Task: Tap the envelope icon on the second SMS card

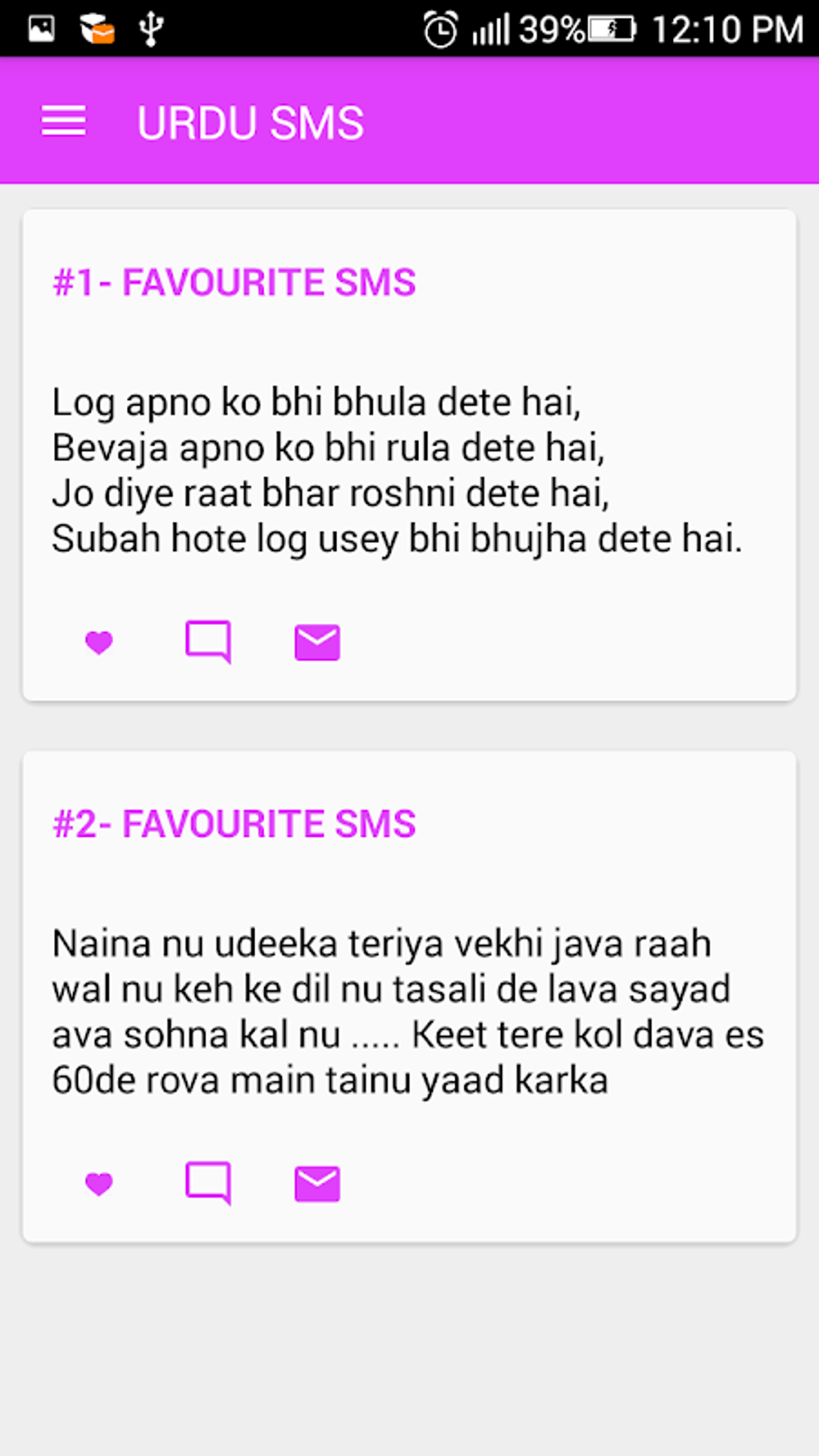Action: [317, 1183]
